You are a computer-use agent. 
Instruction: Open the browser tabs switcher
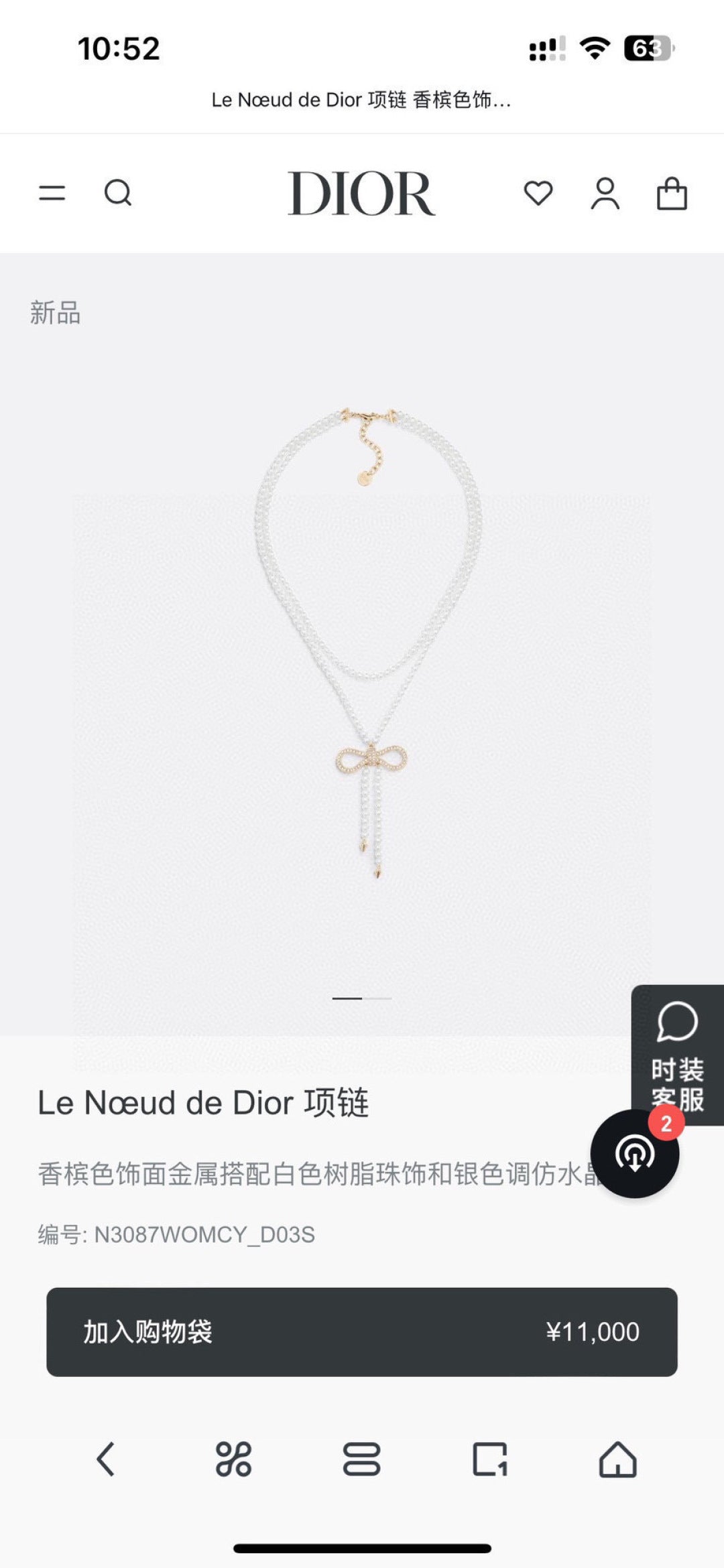[489, 1459]
